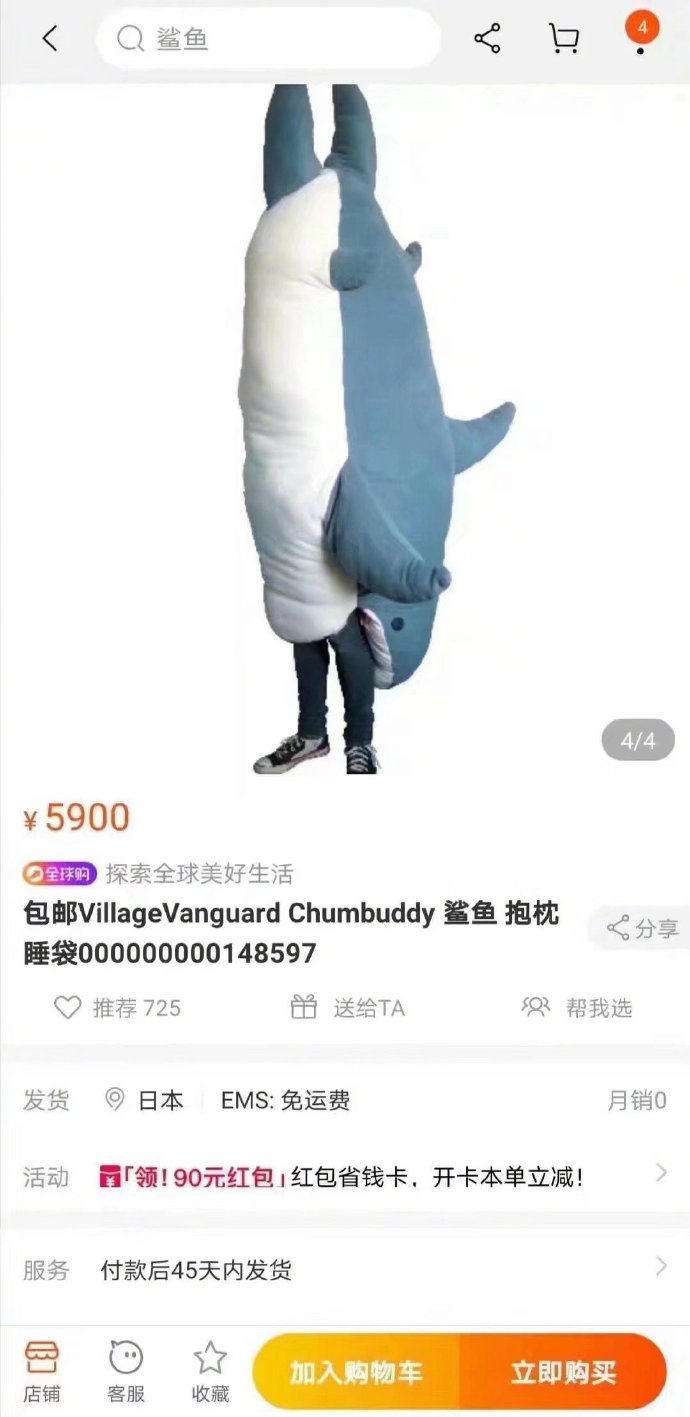
Task: Tap the search box showing 鲨鱼
Action: click(x=268, y=39)
